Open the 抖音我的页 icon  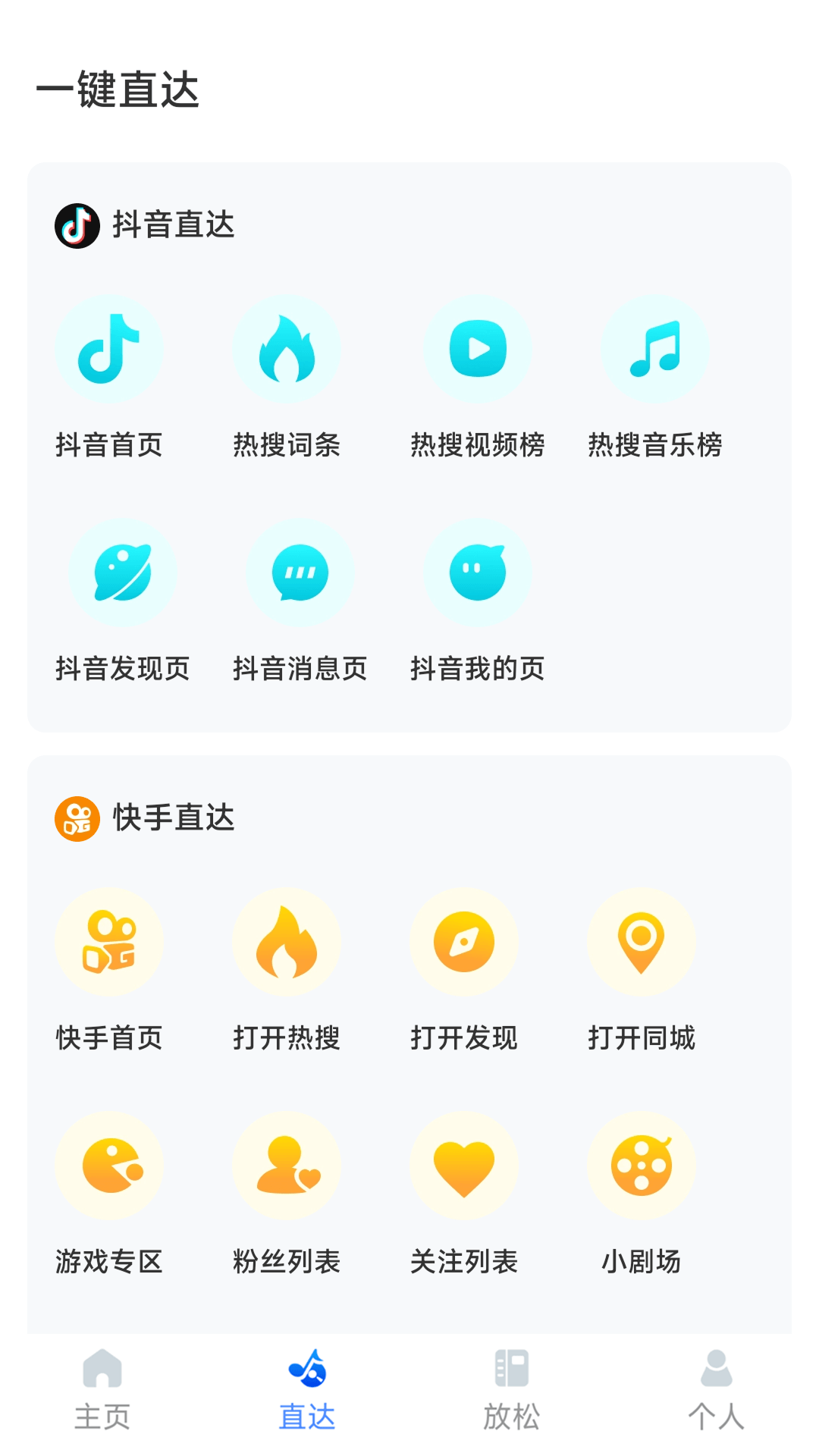tap(476, 573)
